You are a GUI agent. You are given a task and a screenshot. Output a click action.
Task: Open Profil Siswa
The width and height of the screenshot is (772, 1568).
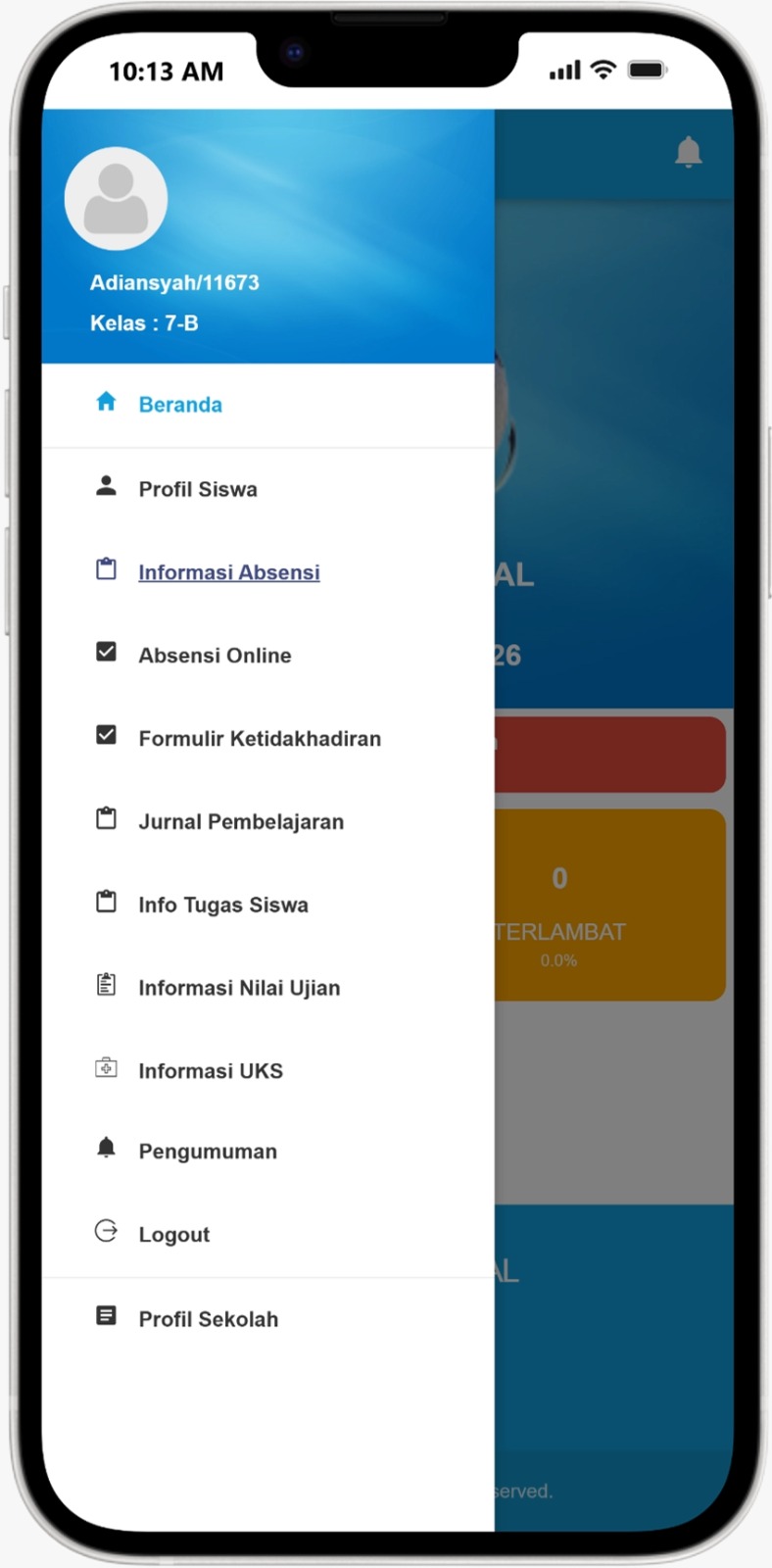point(197,489)
